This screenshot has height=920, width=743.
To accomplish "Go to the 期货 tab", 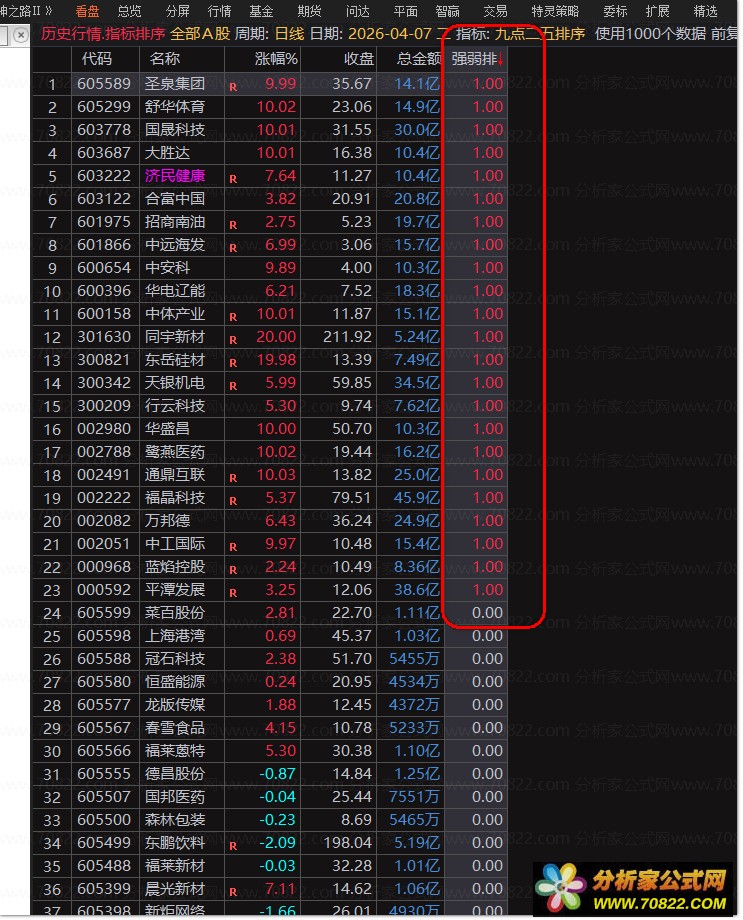I will pyautogui.click(x=309, y=11).
